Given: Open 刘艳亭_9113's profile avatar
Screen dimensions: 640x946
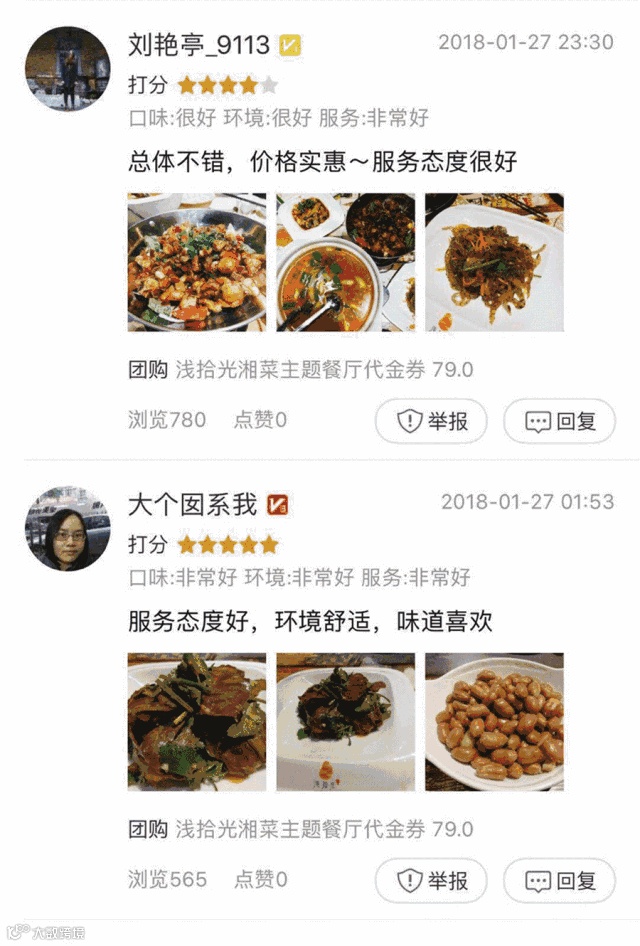Looking at the screenshot, I should 67,69.
